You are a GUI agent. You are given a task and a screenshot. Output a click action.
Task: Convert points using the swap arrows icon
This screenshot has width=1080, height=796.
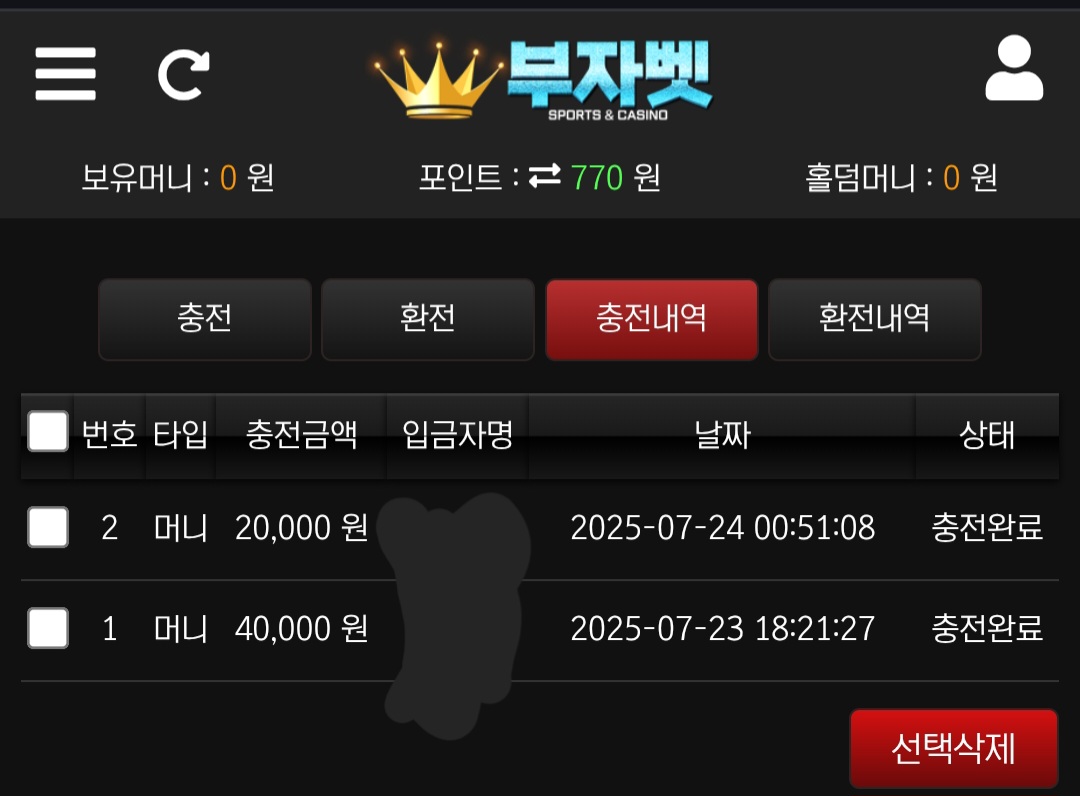545,178
